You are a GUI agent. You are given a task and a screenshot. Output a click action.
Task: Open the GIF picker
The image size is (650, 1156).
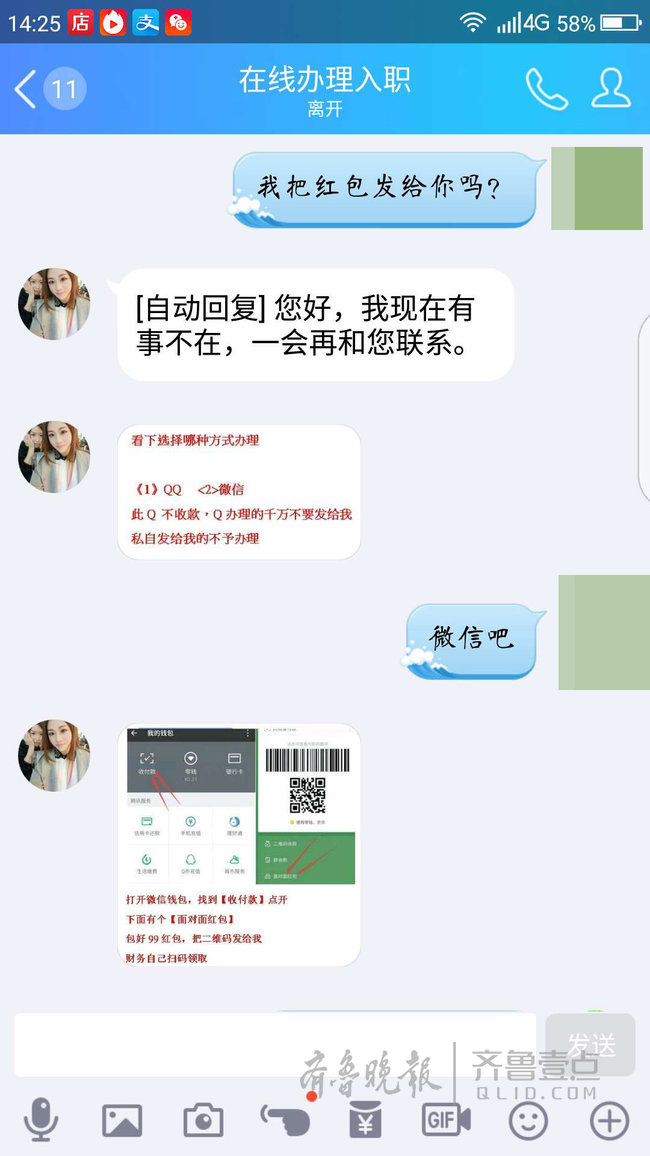click(x=446, y=1121)
